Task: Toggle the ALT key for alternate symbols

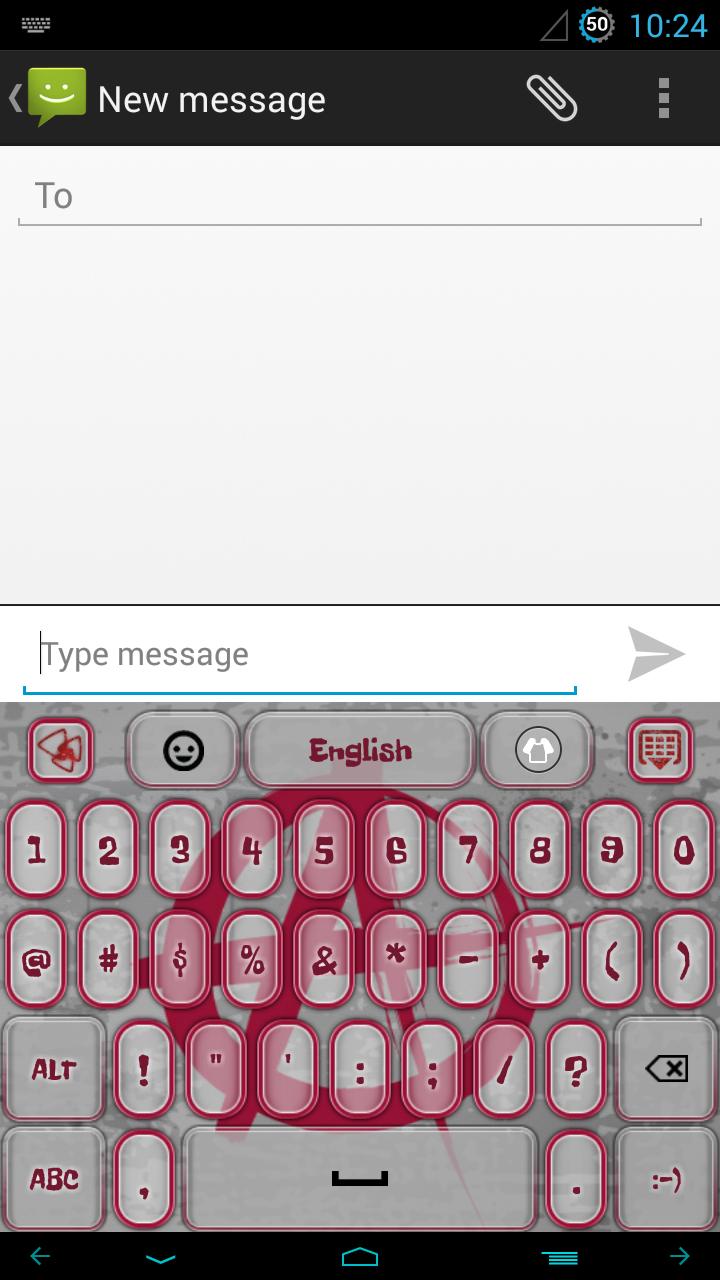Action: click(53, 1069)
